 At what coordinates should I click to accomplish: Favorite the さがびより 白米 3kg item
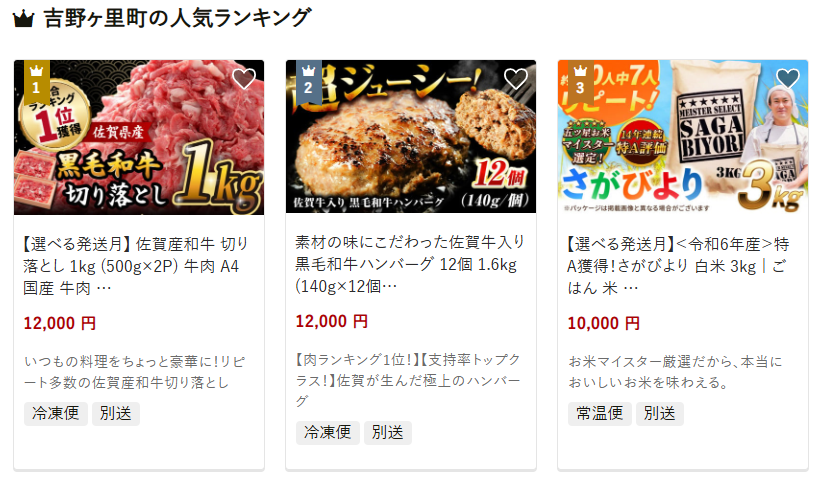pos(788,79)
